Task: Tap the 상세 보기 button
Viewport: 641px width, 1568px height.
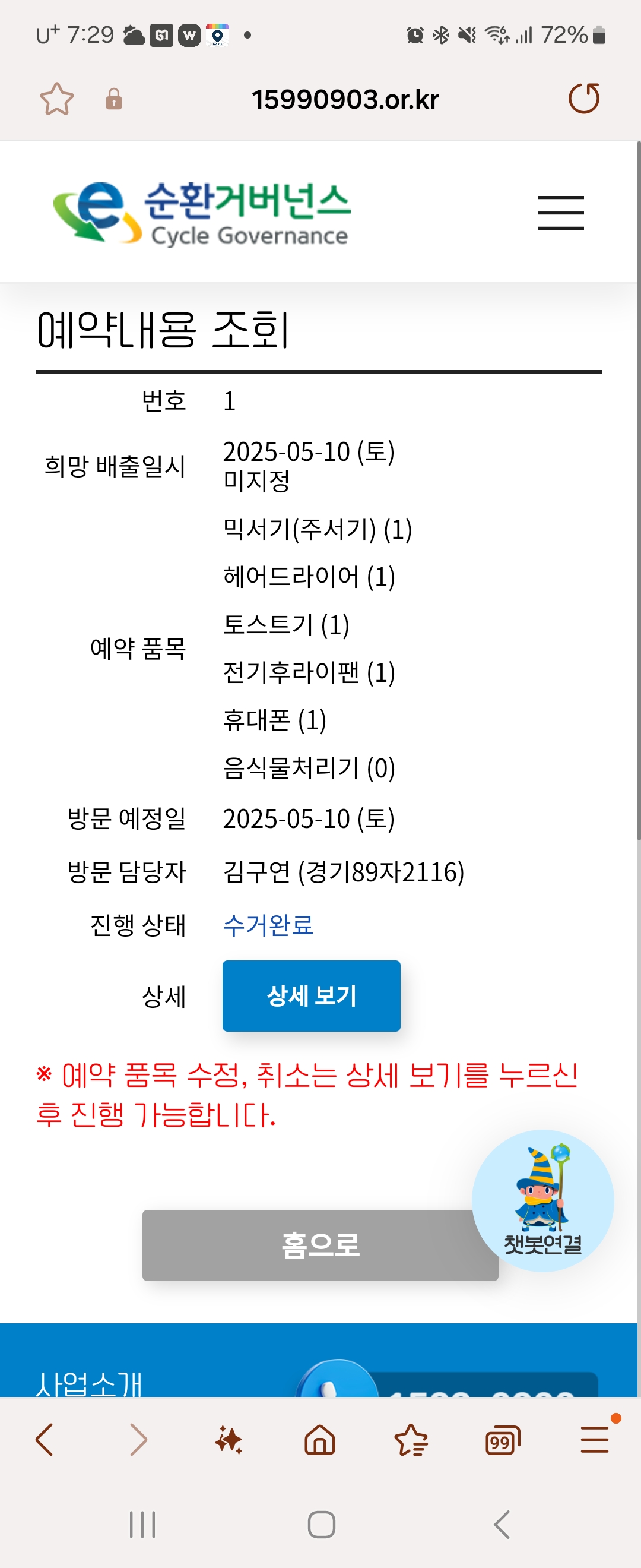Action: 311,995
